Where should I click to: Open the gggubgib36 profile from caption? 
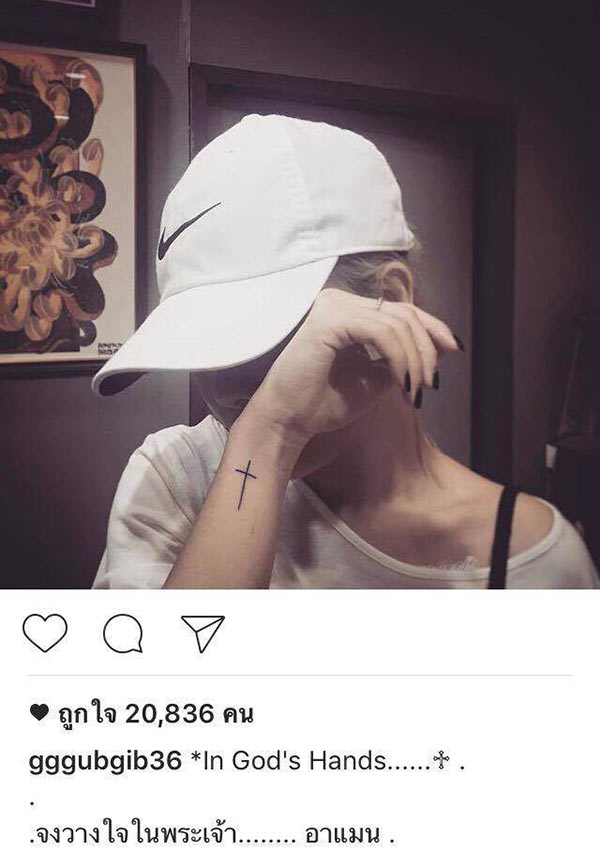tap(105, 761)
